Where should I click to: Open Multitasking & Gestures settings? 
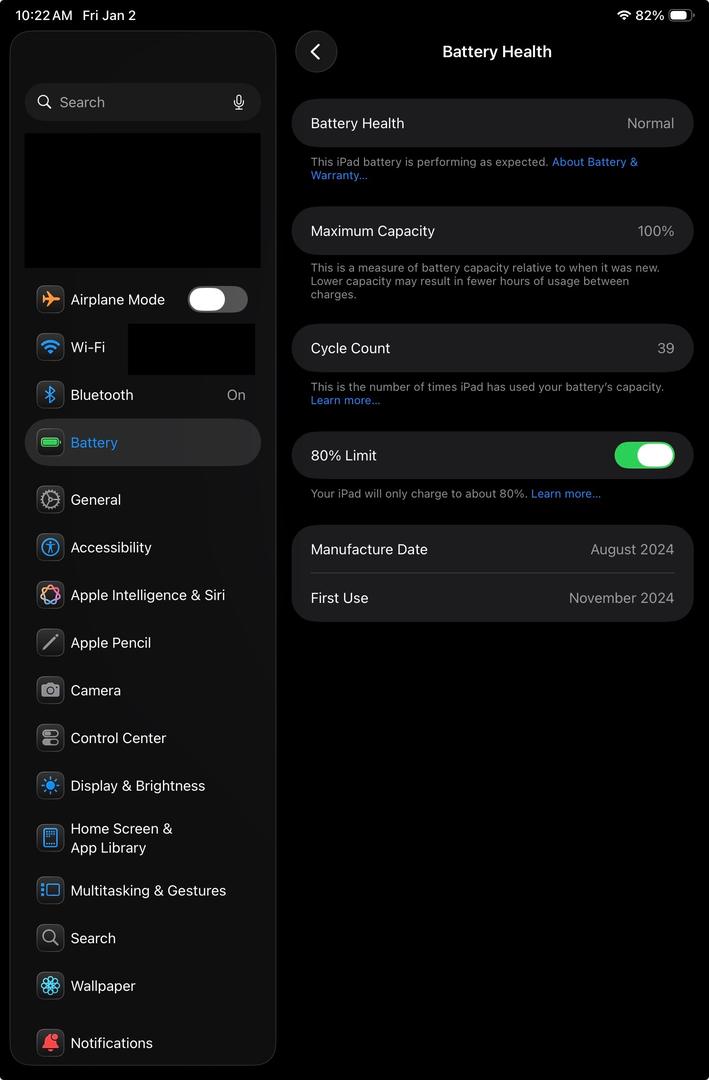coord(148,891)
